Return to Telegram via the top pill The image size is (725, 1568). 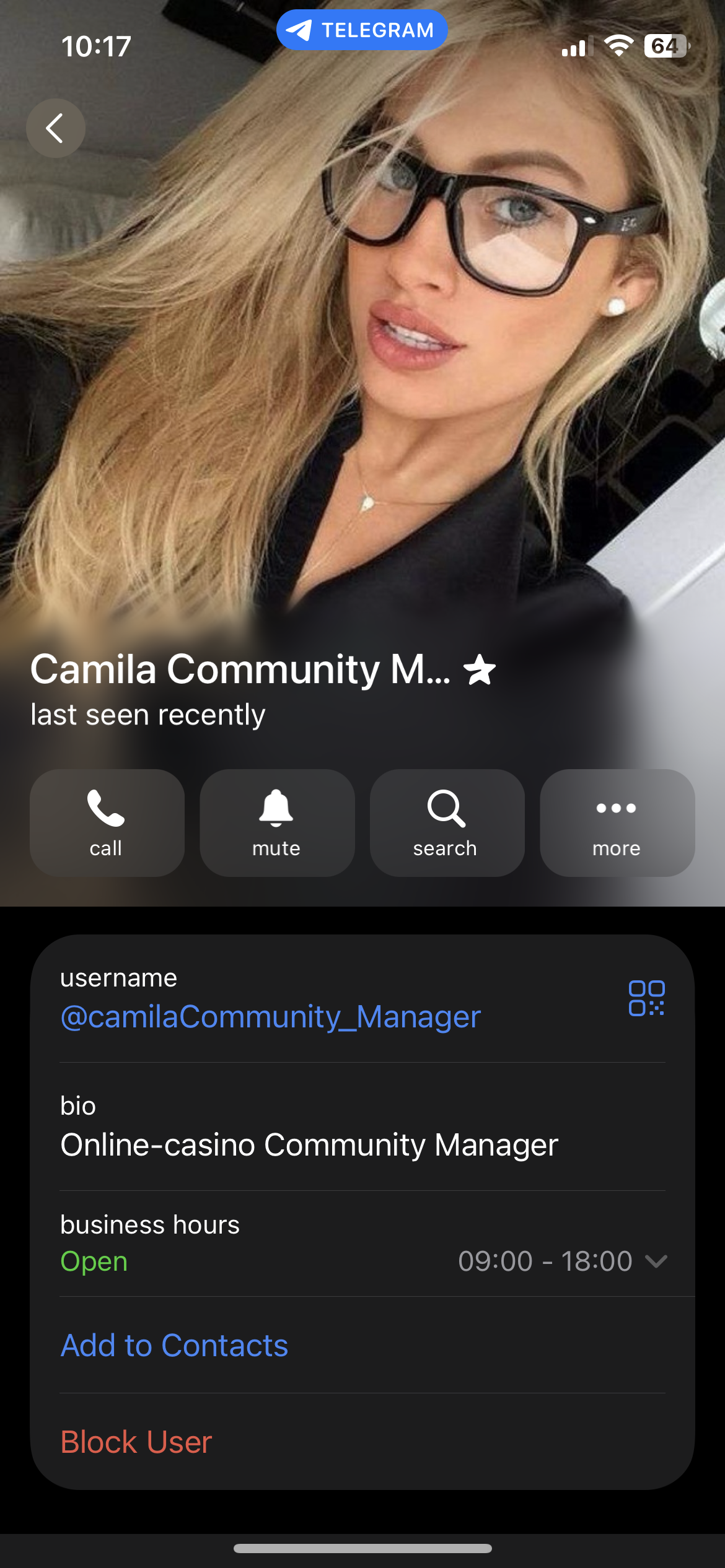click(x=362, y=30)
